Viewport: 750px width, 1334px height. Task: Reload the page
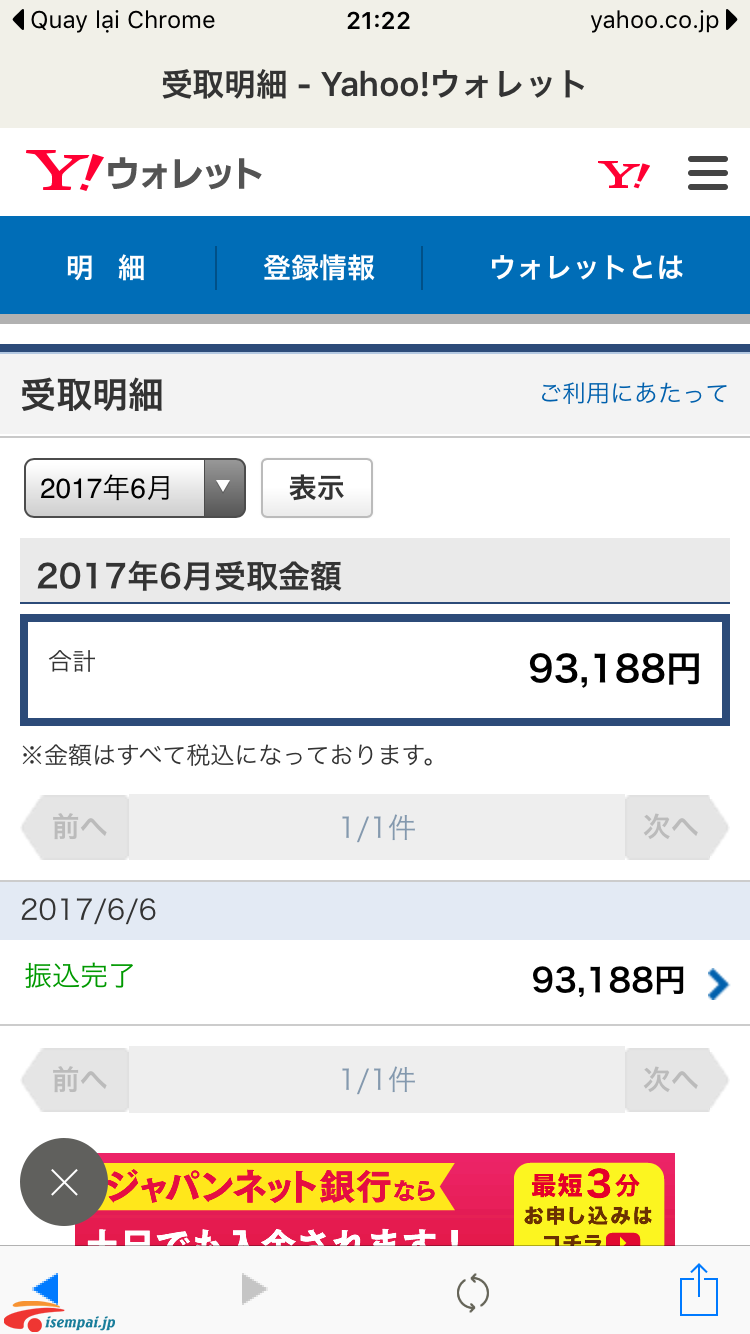pos(472,1293)
